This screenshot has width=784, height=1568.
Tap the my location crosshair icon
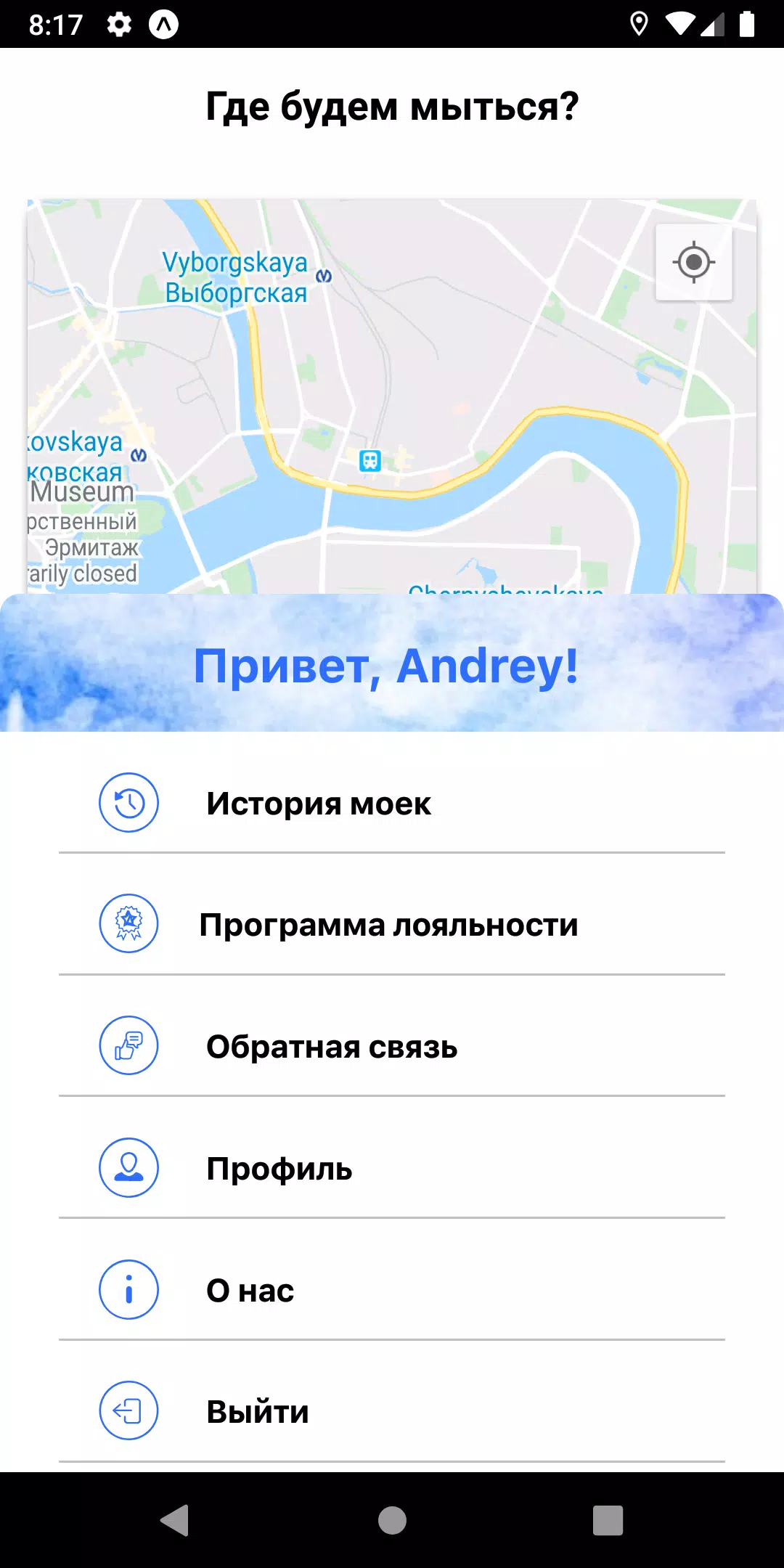693,263
